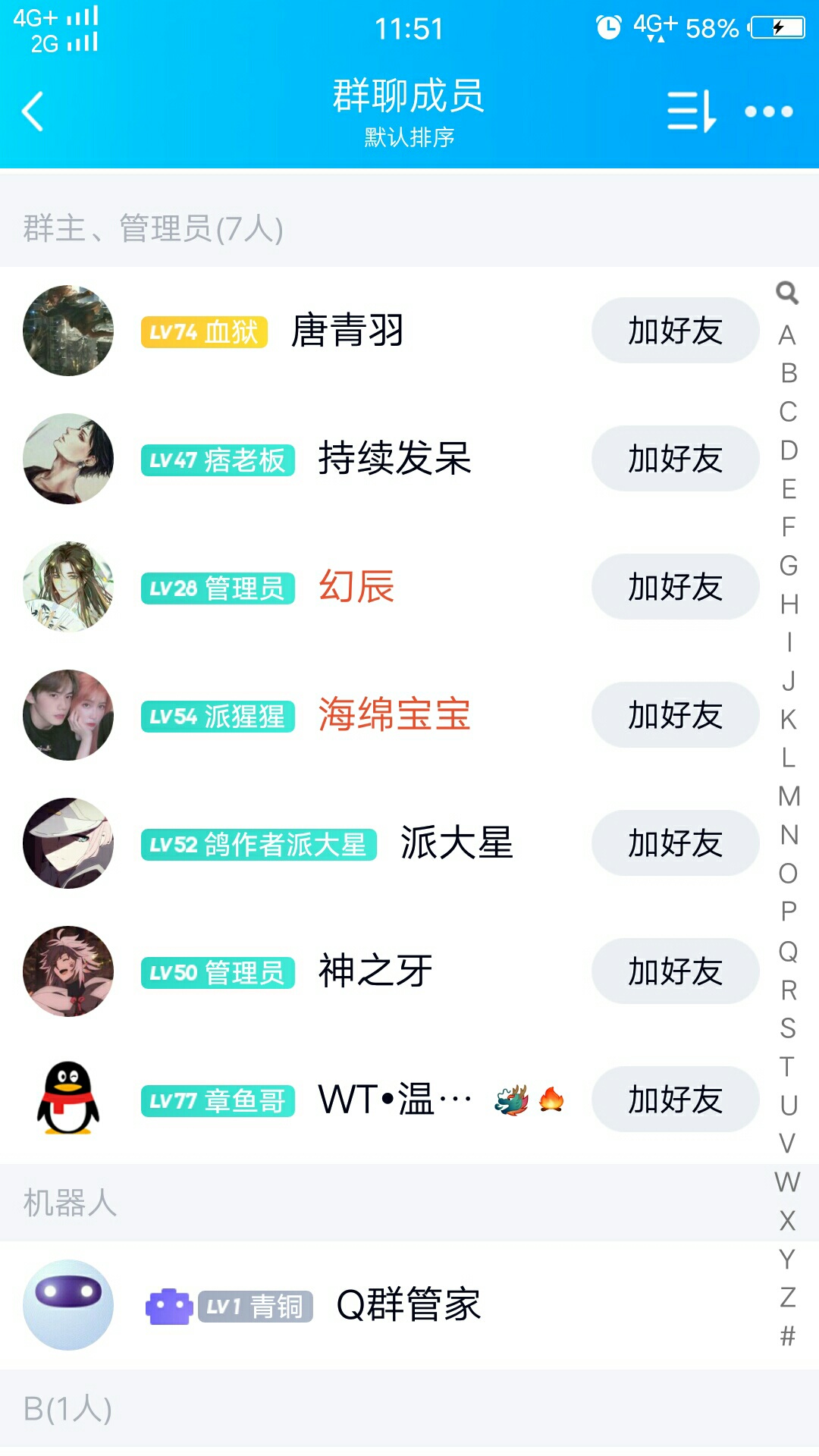Screen dimensions: 819x1456
Task: Add 海绵宝宝 as a friend
Action: [x=675, y=715]
